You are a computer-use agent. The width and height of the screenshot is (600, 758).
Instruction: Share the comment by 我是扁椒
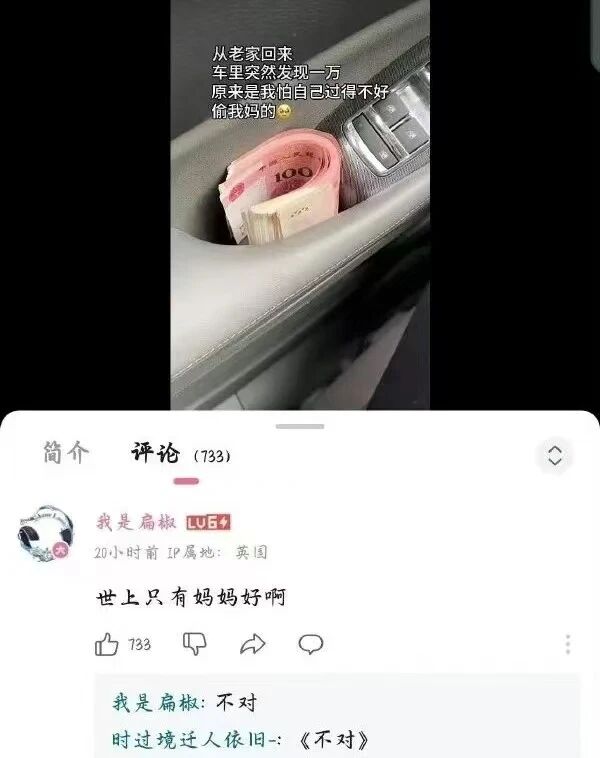253,644
